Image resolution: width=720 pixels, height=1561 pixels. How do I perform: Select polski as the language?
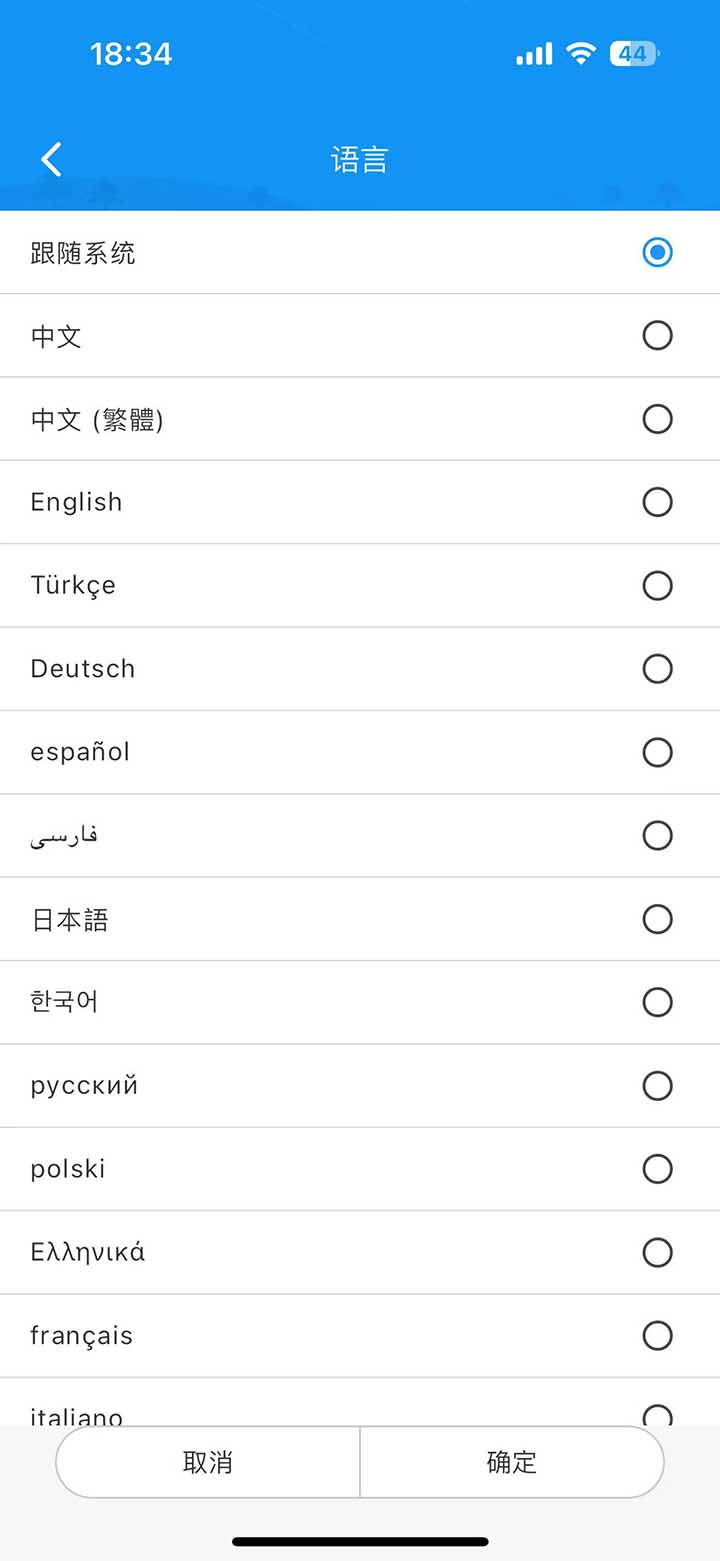657,1169
